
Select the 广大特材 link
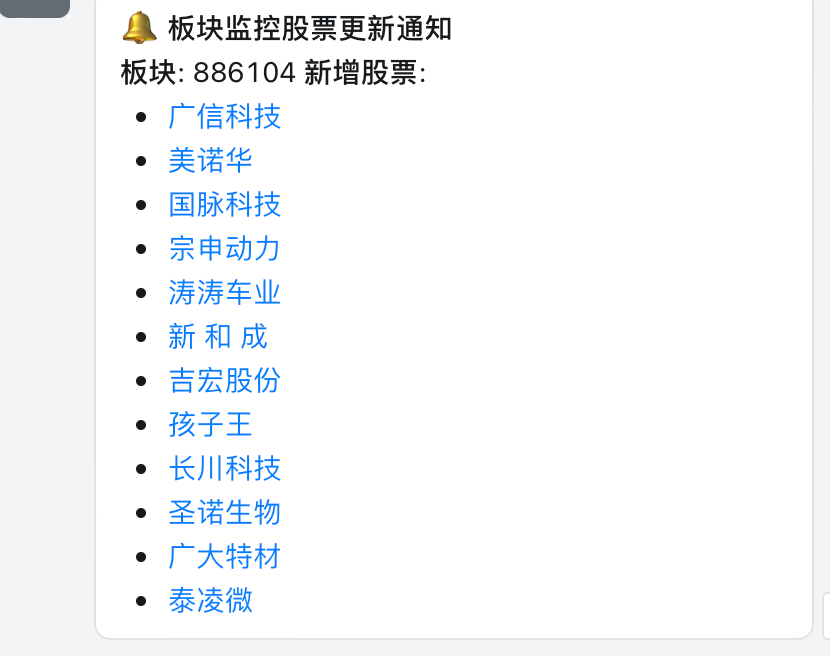[x=224, y=557]
